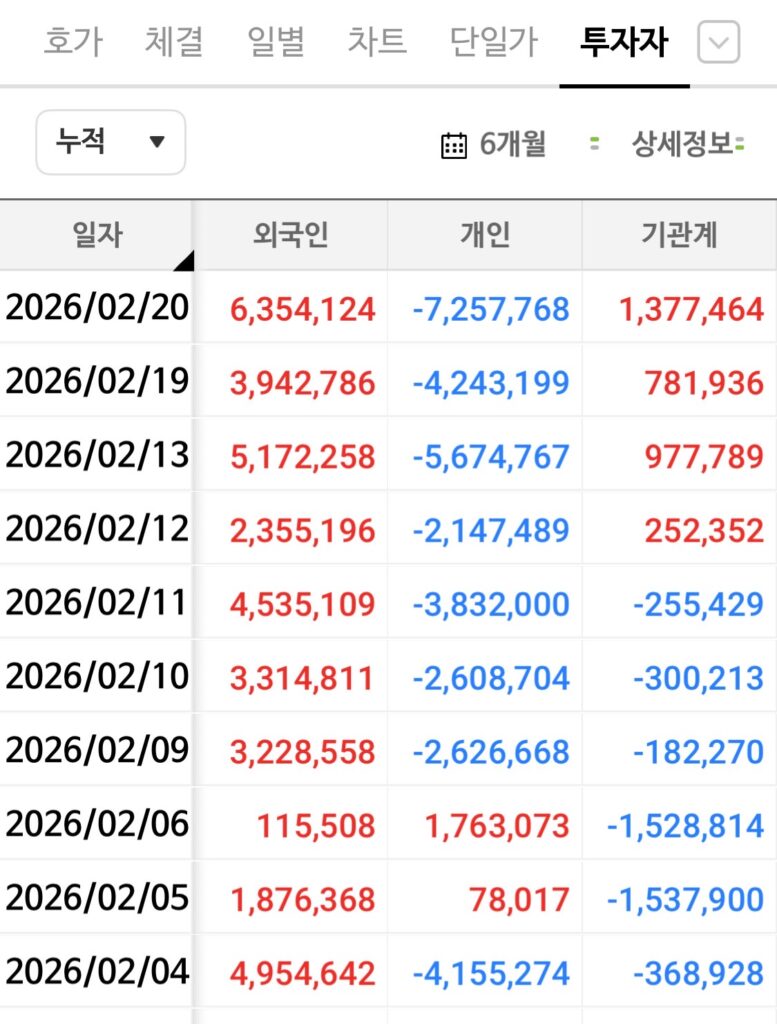The width and height of the screenshot is (777, 1024).
Task: Open the 체결 tab
Action: click(x=174, y=43)
